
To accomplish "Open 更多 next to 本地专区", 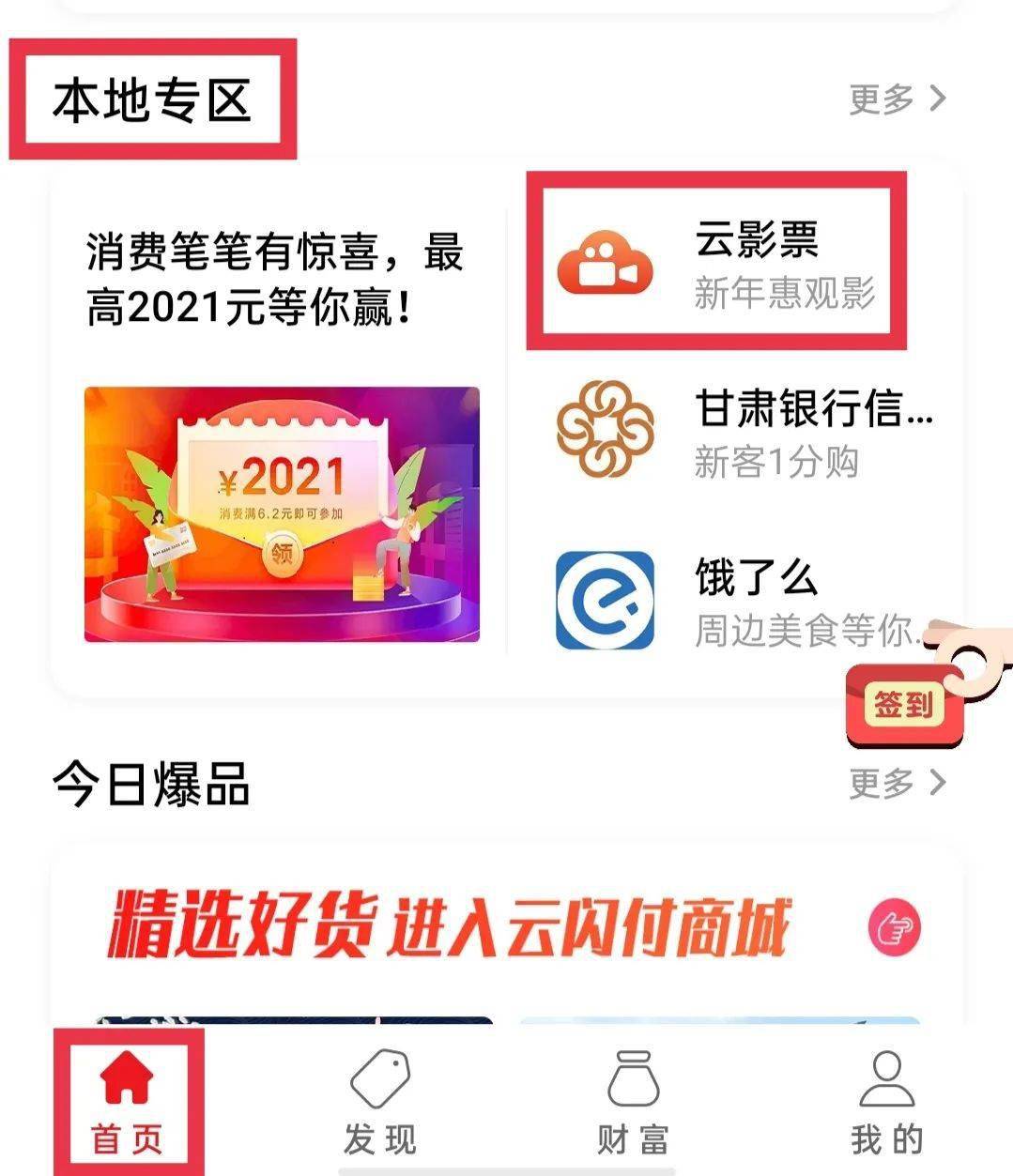I will pyautogui.click(x=897, y=99).
